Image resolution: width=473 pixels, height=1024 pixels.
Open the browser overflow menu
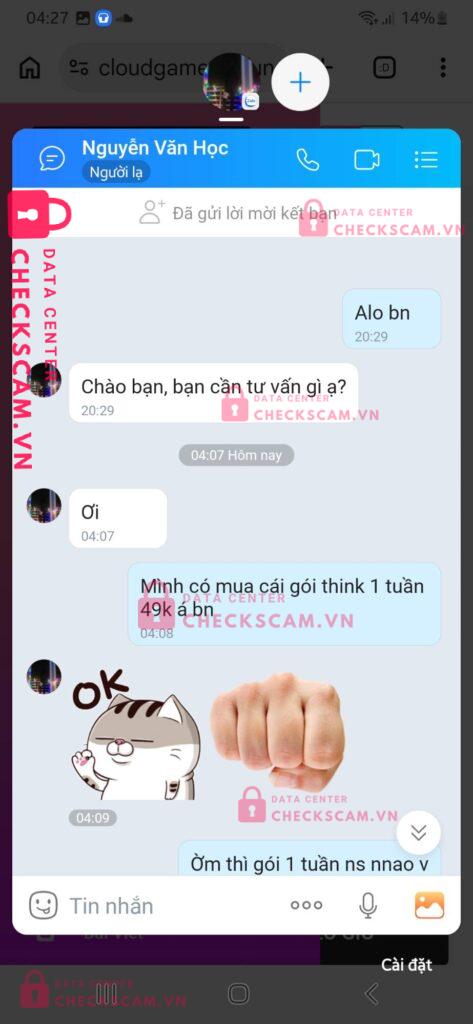[x=443, y=67]
